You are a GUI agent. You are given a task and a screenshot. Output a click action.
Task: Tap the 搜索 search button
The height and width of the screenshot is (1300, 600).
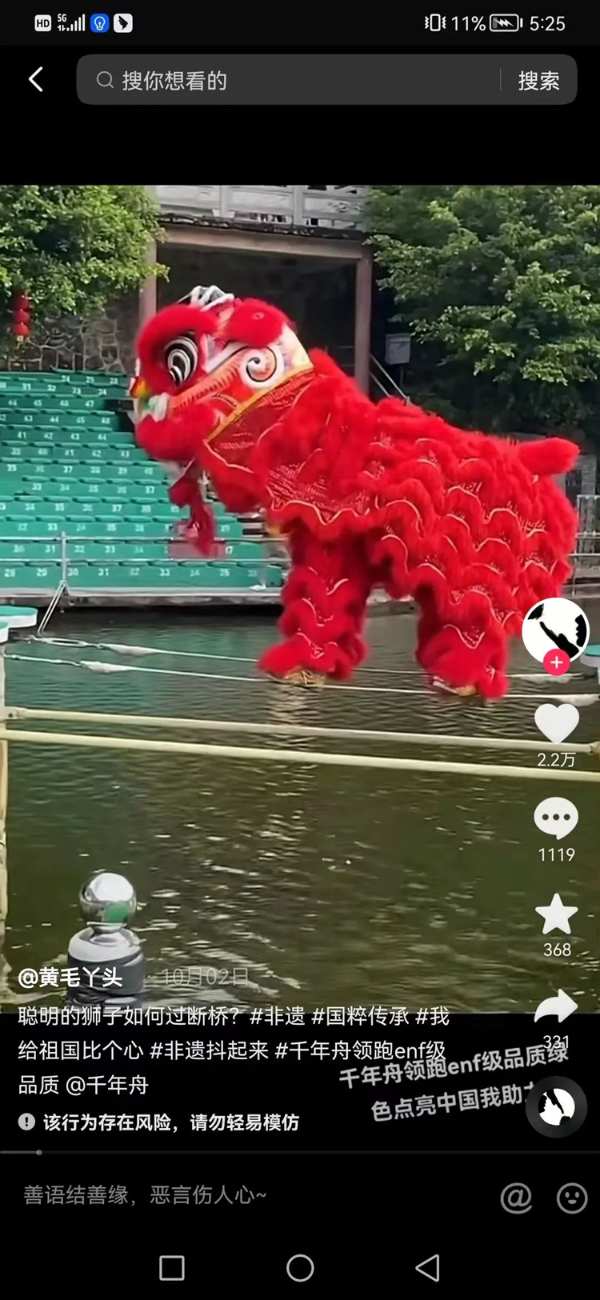pos(538,81)
